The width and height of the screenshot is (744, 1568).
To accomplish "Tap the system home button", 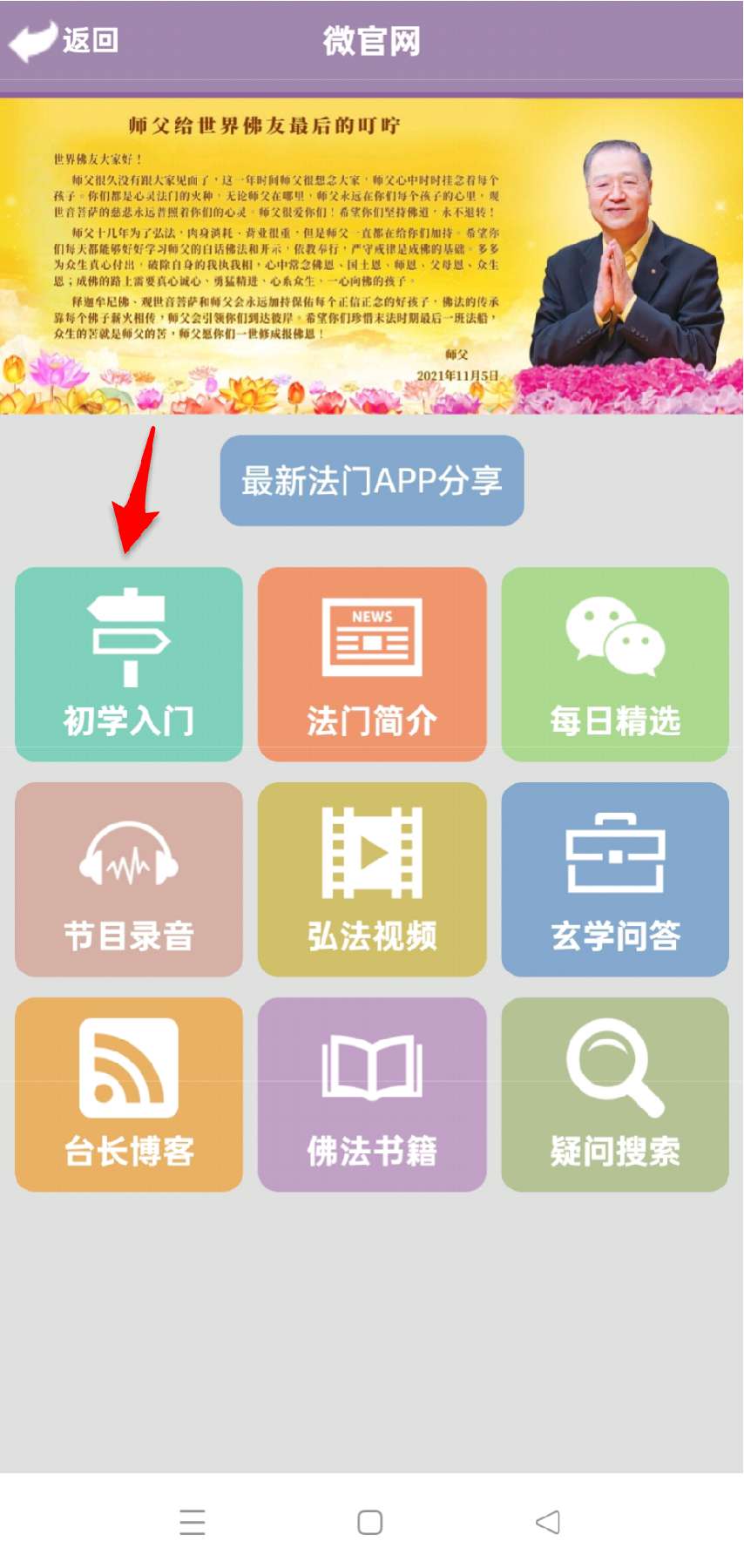I will click(370, 1522).
